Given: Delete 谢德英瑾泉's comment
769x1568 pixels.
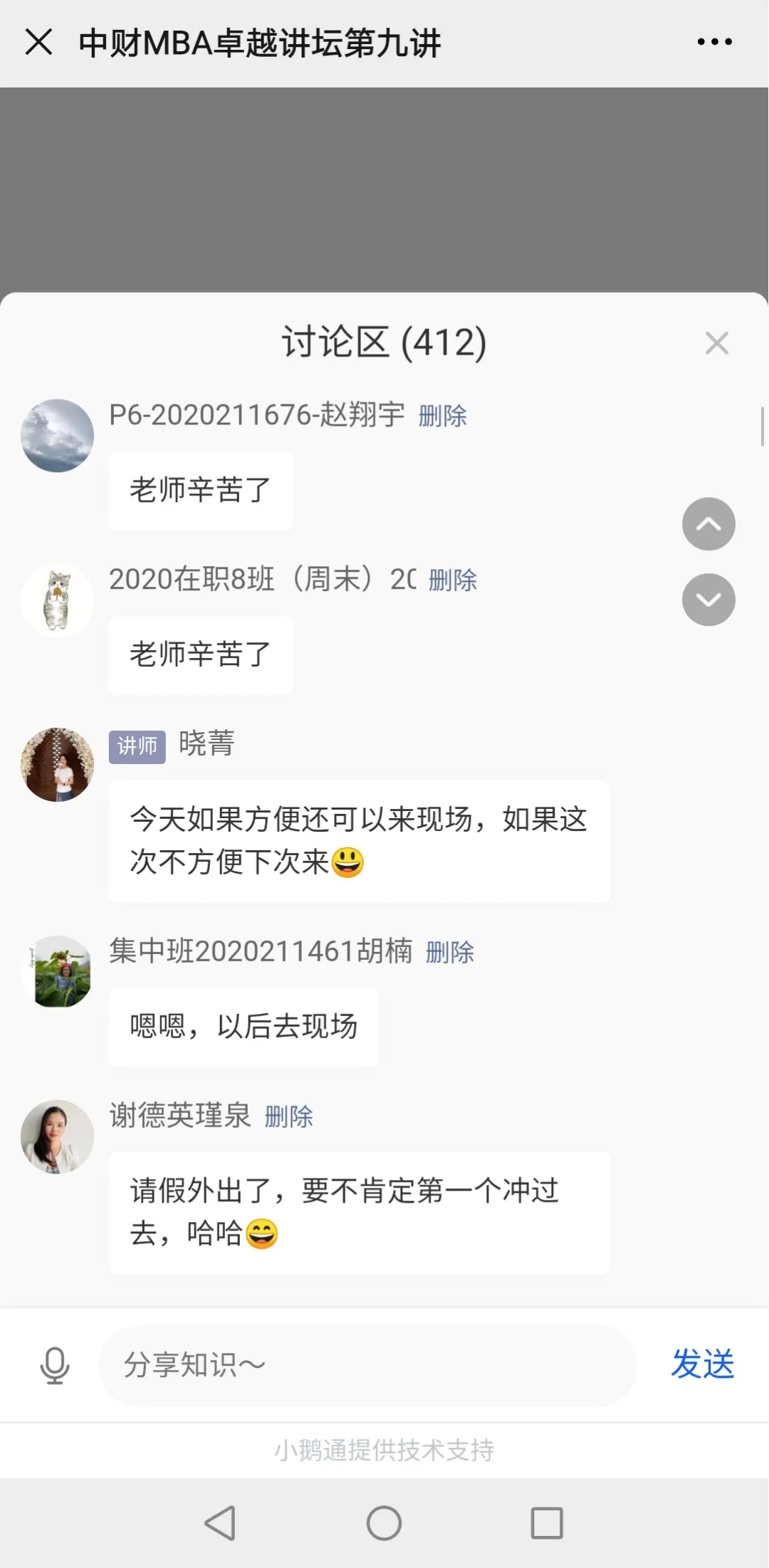Looking at the screenshot, I should tap(288, 1117).
